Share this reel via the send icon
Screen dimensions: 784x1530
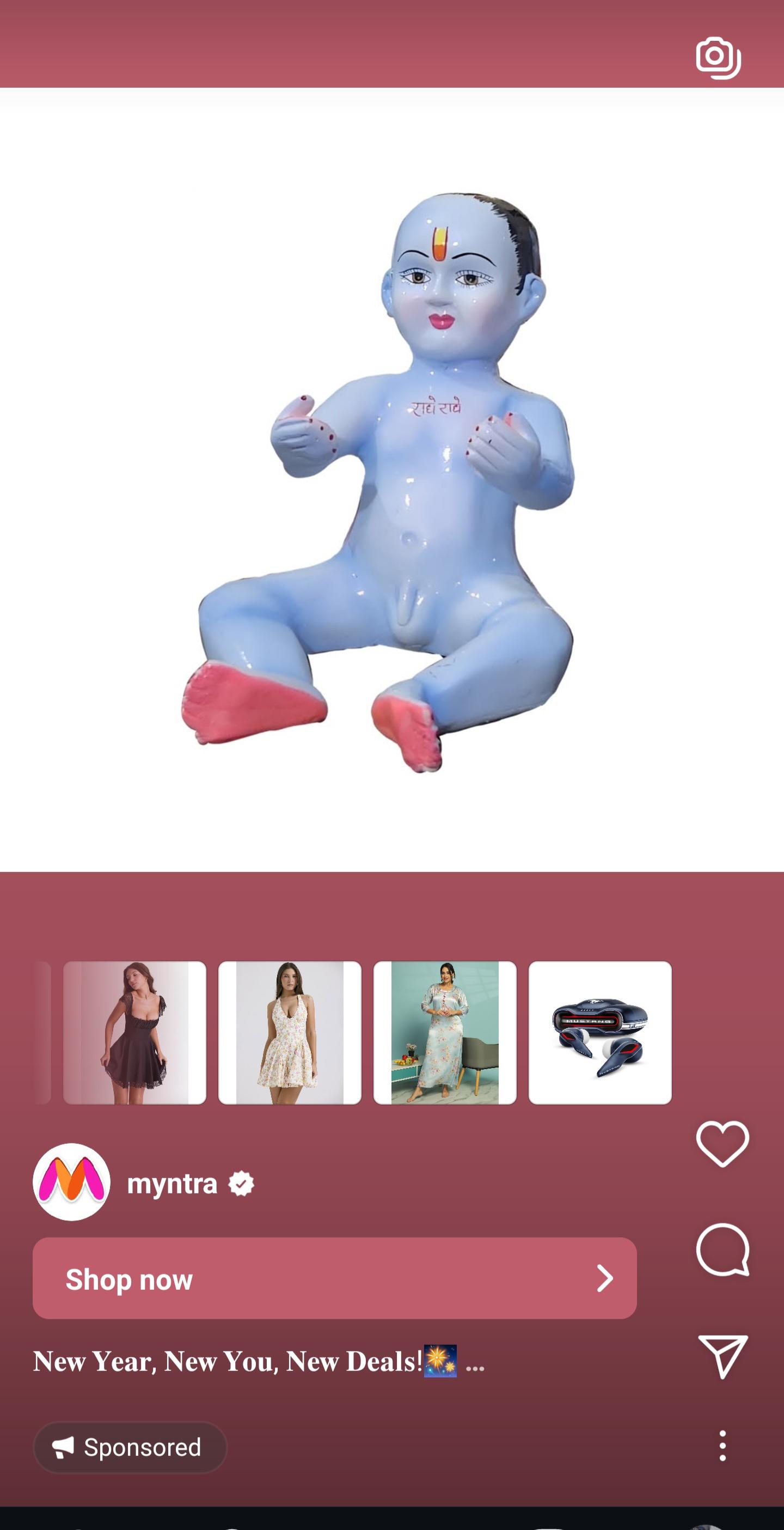point(722,1355)
